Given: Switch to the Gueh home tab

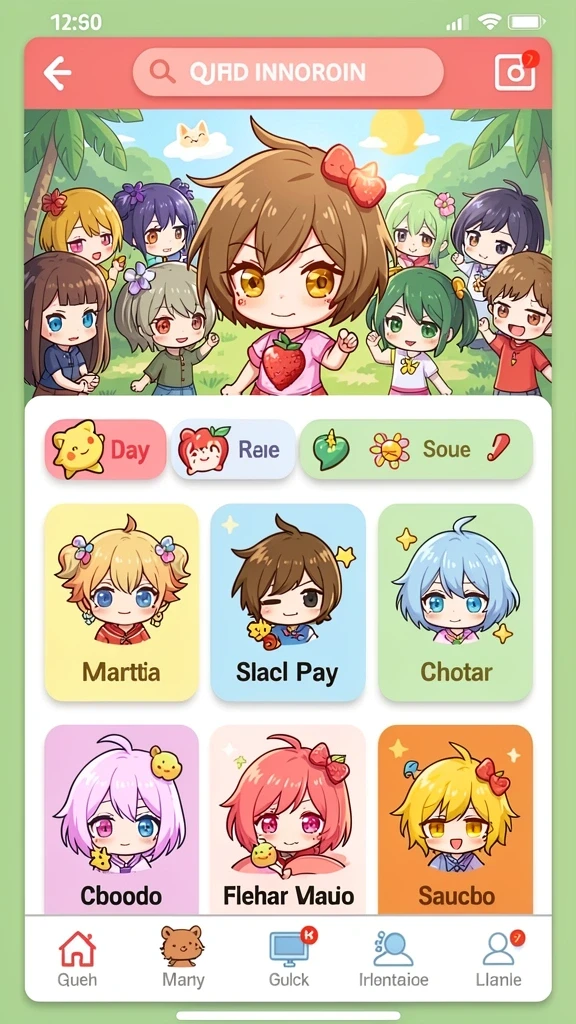Looking at the screenshot, I should pos(77,958).
